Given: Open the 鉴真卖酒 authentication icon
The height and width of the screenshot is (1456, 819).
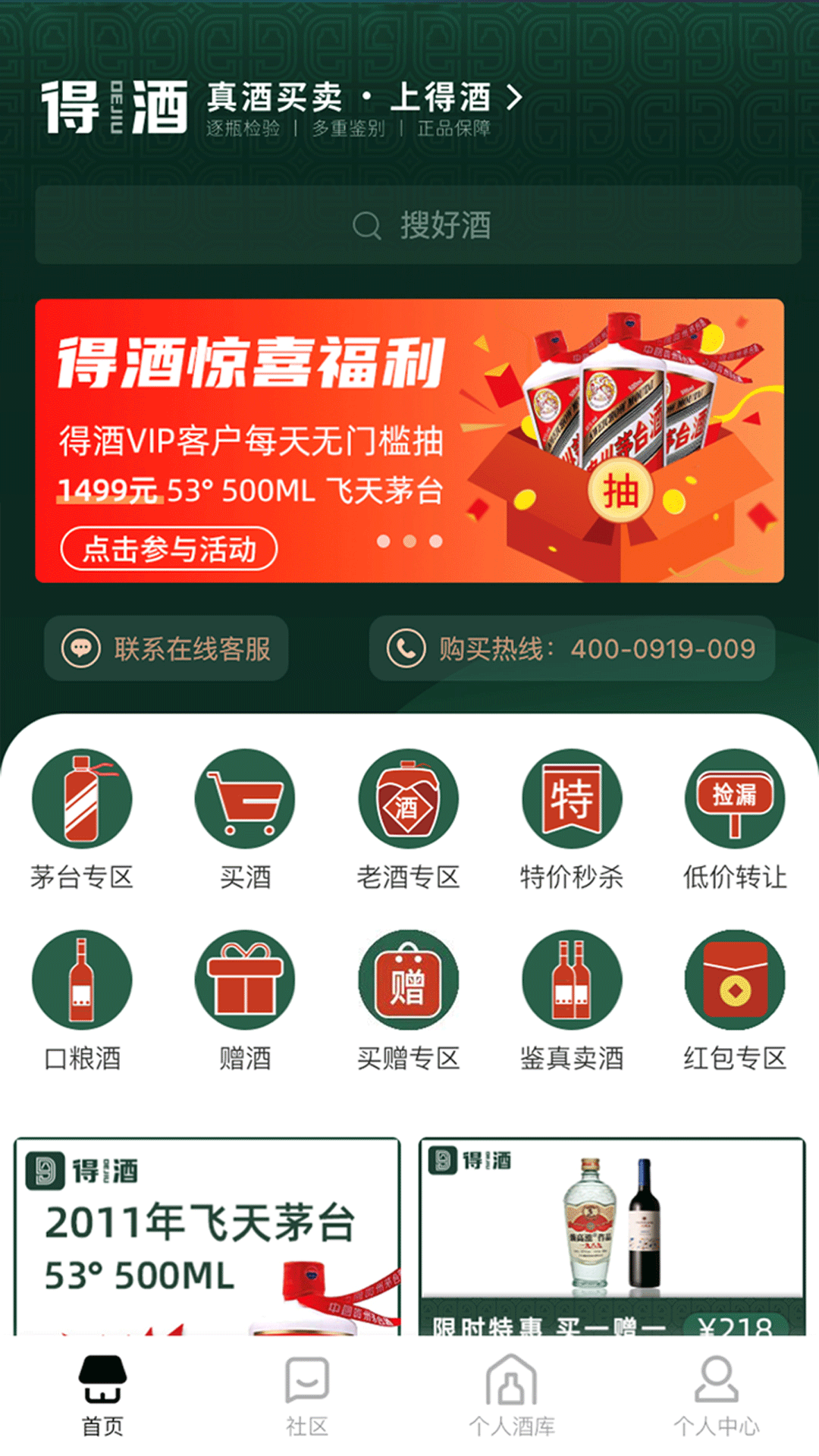Looking at the screenshot, I should pyautogui.click(x=571, y=981).
